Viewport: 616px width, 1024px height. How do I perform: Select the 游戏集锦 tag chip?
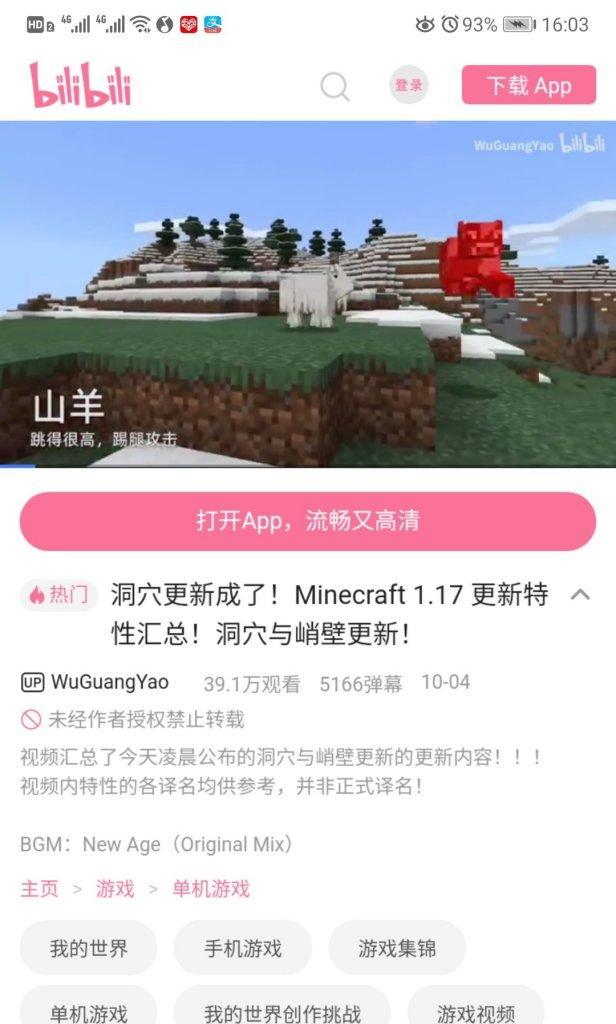[x=397, y=948]
